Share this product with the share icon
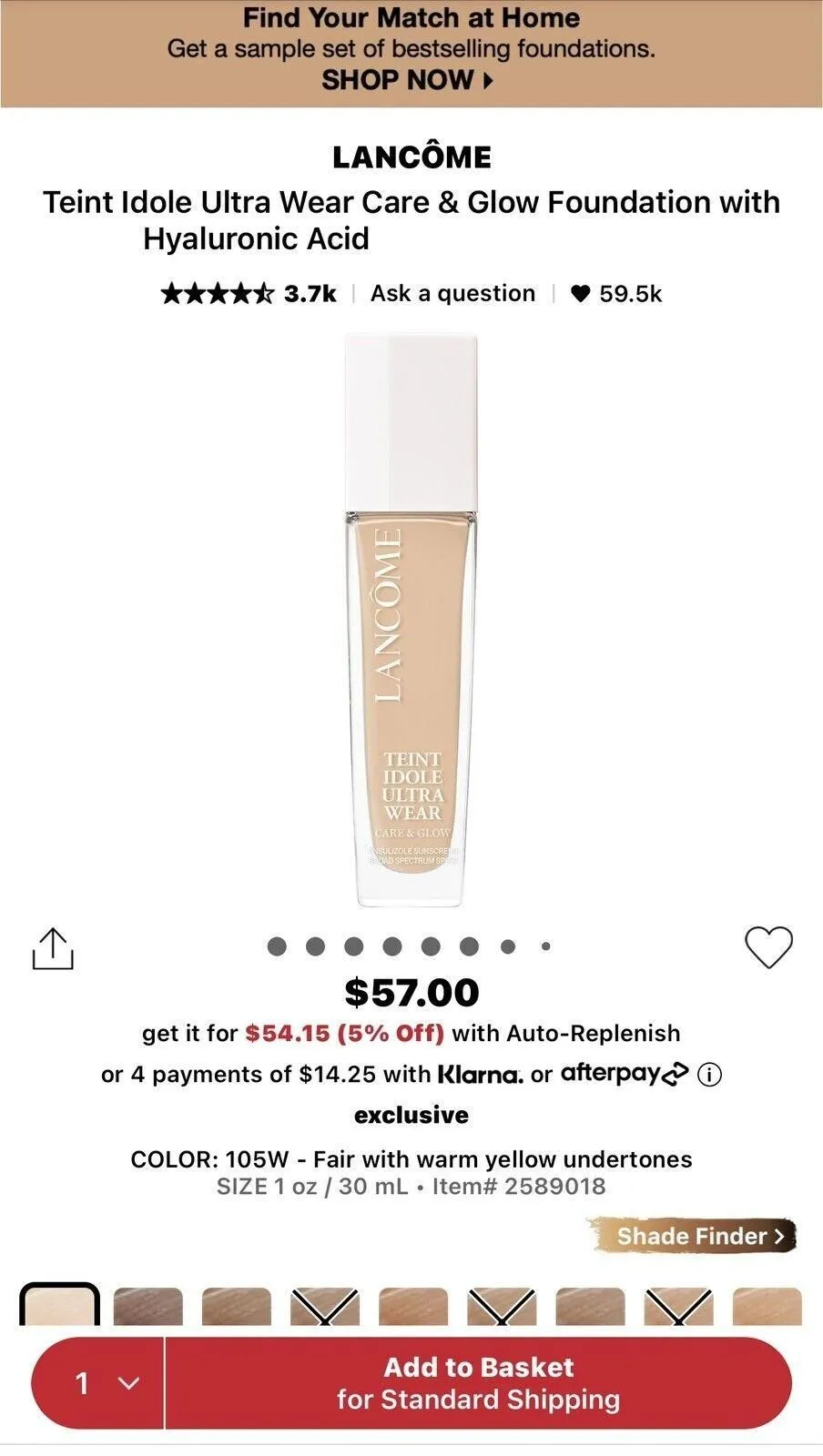This screenshot has width=823, height=1456. click(x=53, y=948)
